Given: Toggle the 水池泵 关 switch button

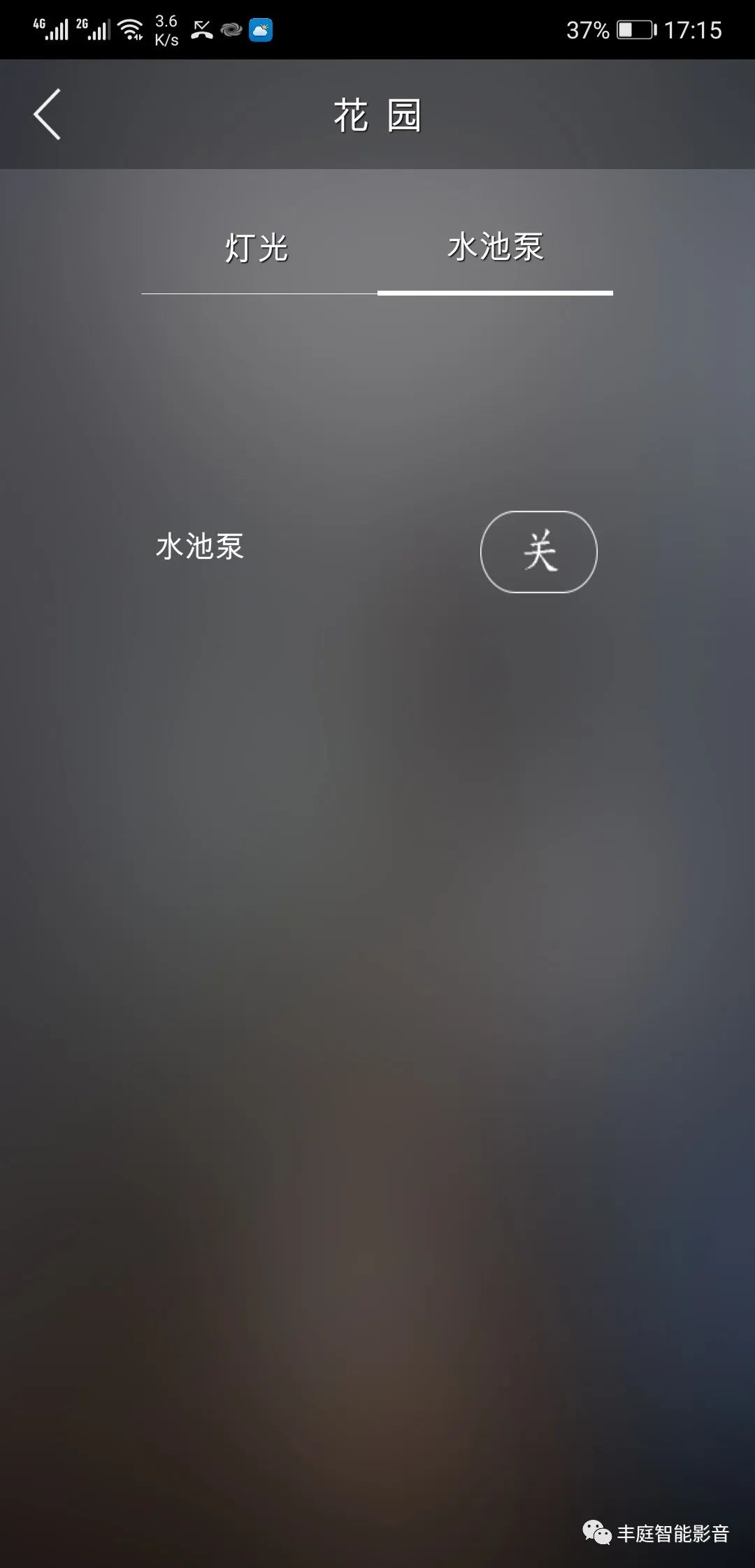Looking at the screenshot, I should (539, 552).
